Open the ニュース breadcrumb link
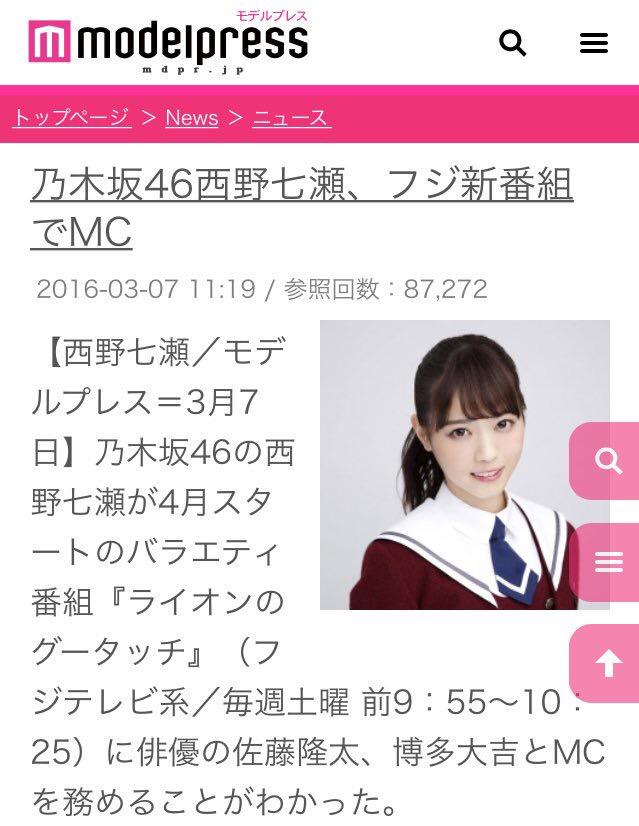Screen dimensions: 639x826 (291, 117)
